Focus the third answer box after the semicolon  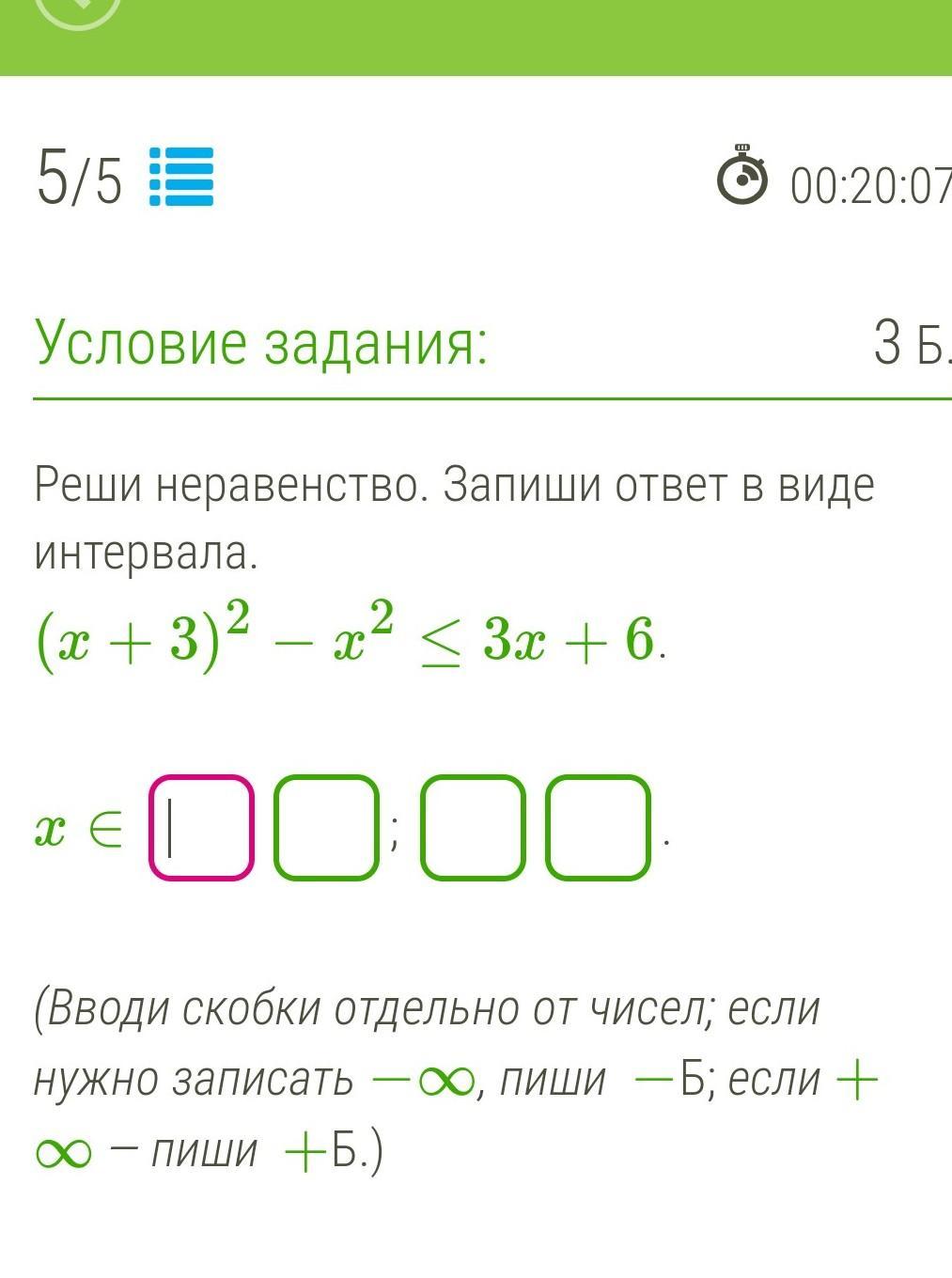pos(472,827)
